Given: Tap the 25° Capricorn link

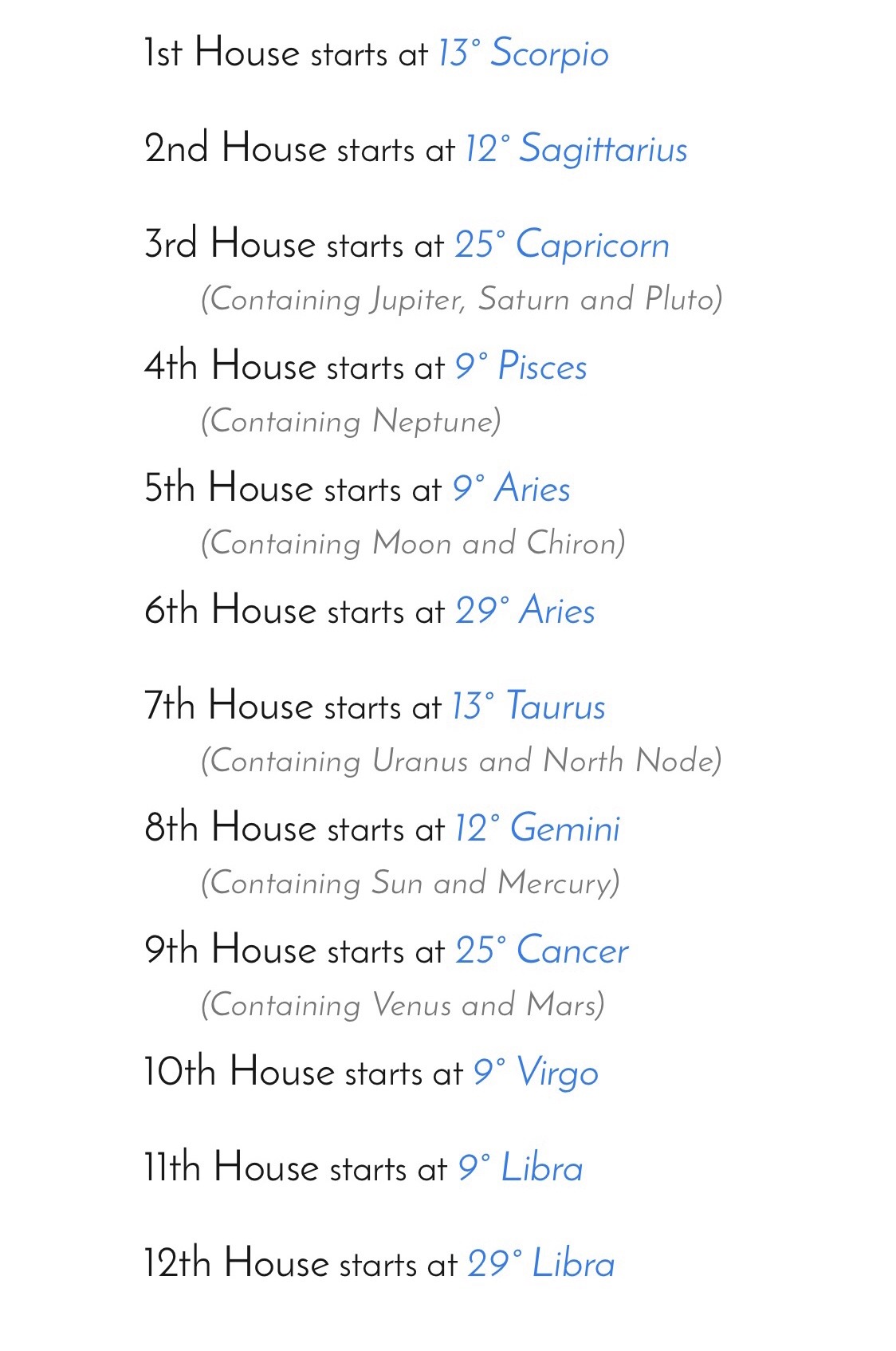Looking at the screenshot, I should pos(561,245).
